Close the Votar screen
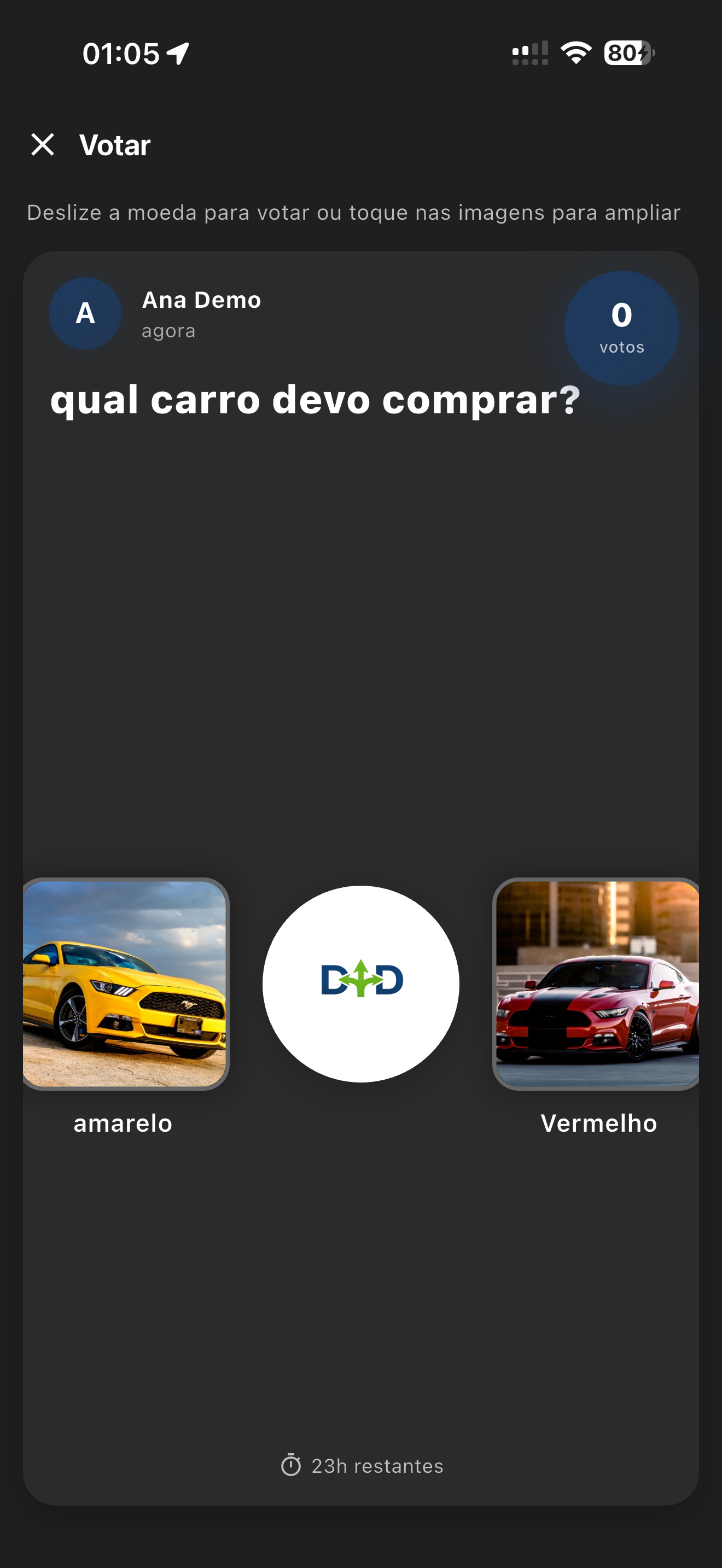The width and height of the screenshot is (722, 1568). point(43,145)
